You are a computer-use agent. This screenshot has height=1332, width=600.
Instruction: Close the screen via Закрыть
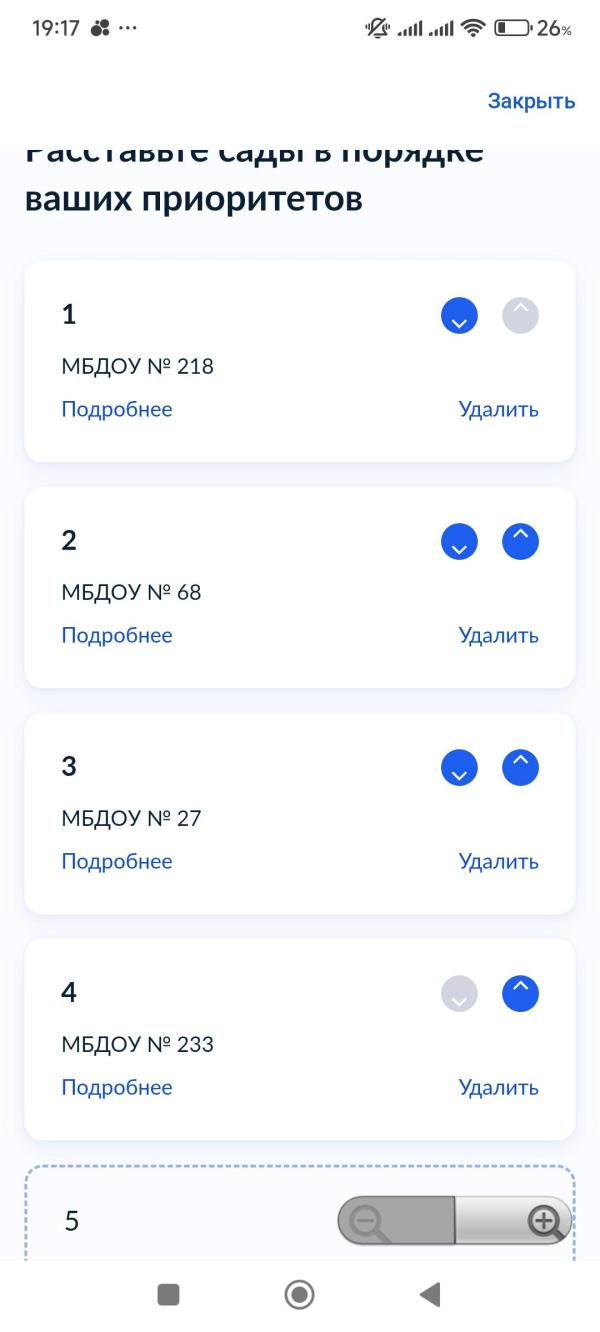531,101
